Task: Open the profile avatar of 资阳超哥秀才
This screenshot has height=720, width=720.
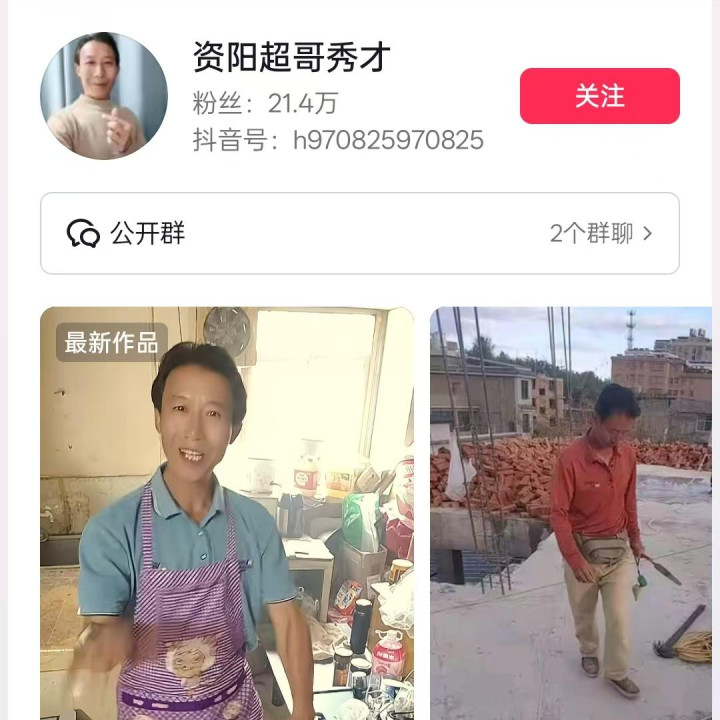Action: [104, 96]
